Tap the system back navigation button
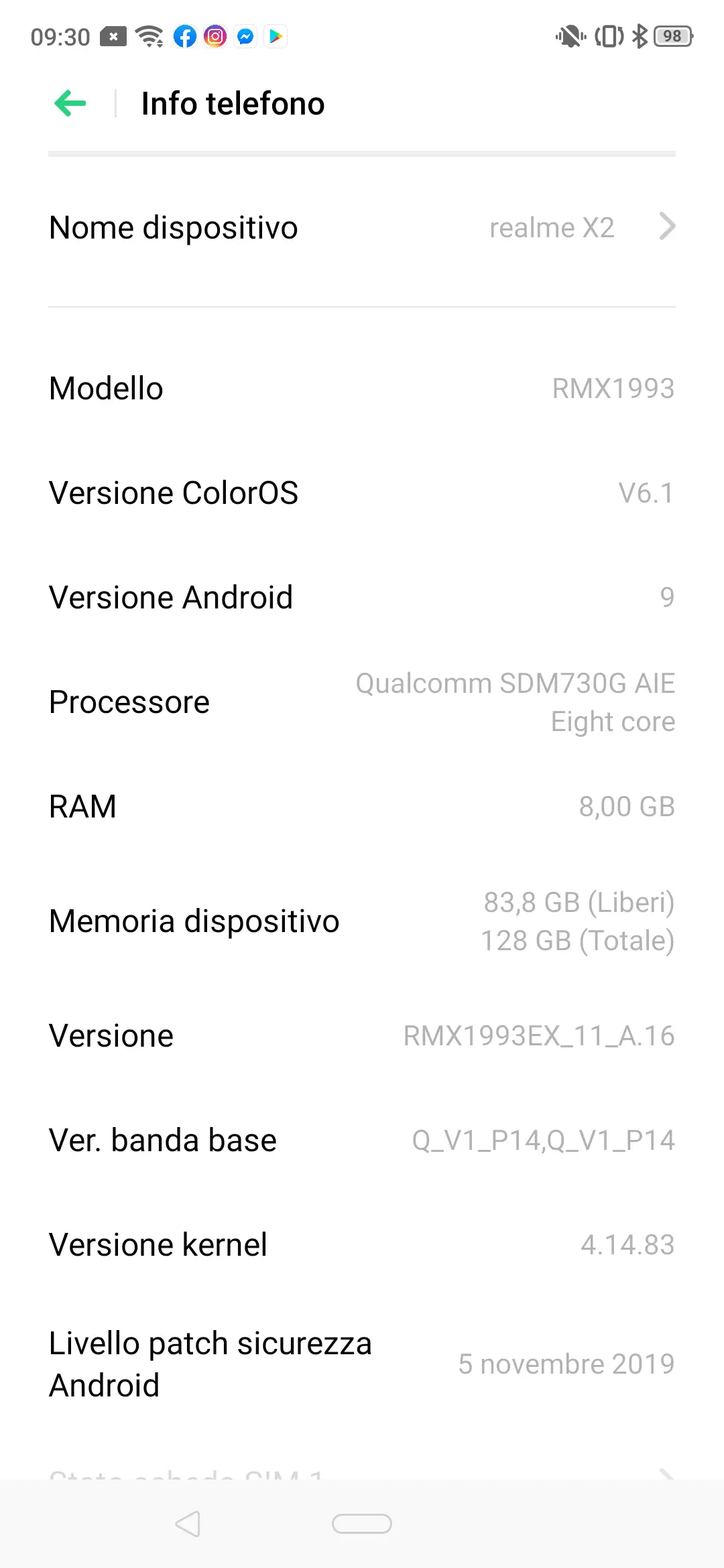The height and width of the screenshot is (1568, 724). [188, 1524]
